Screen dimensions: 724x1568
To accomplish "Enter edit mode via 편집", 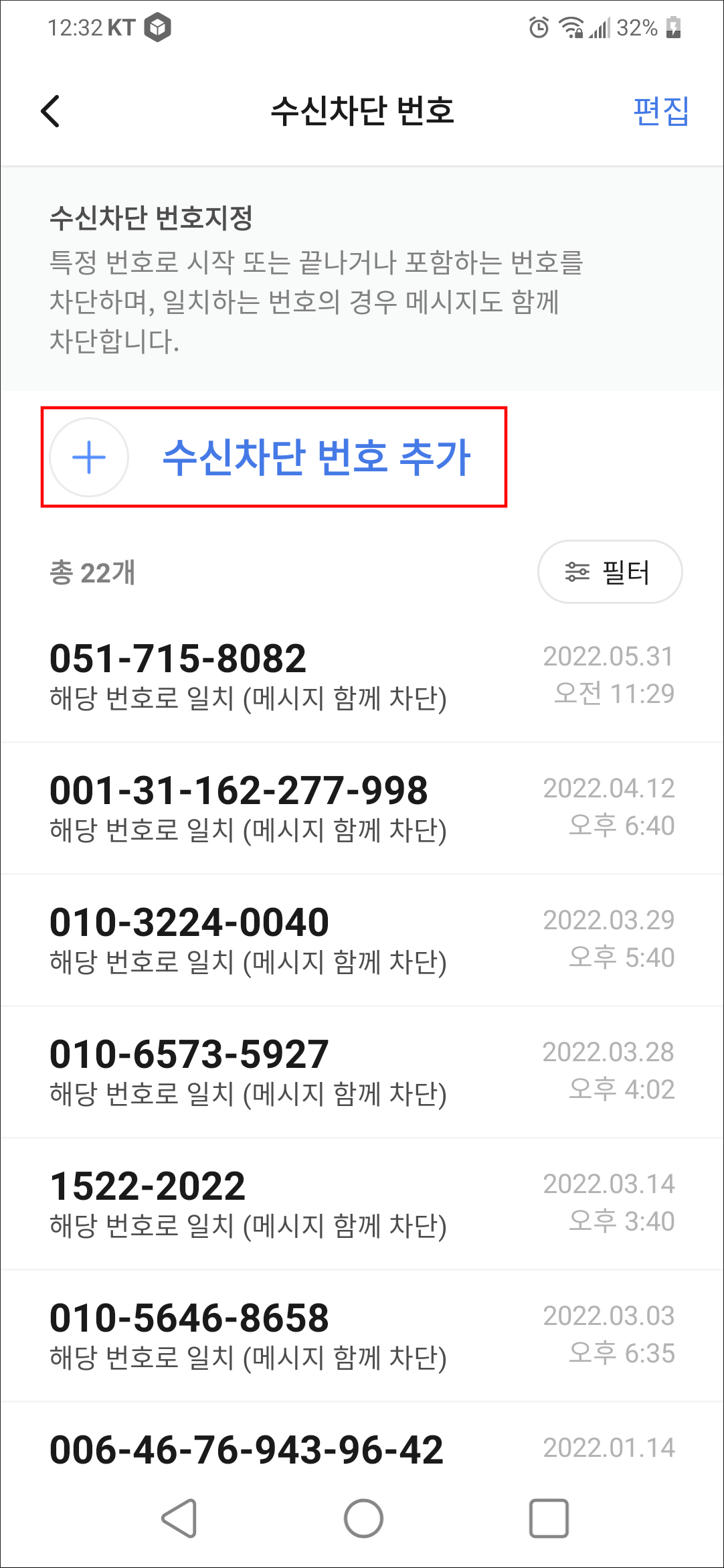I will pyautogui.click(x=662, y=112).
